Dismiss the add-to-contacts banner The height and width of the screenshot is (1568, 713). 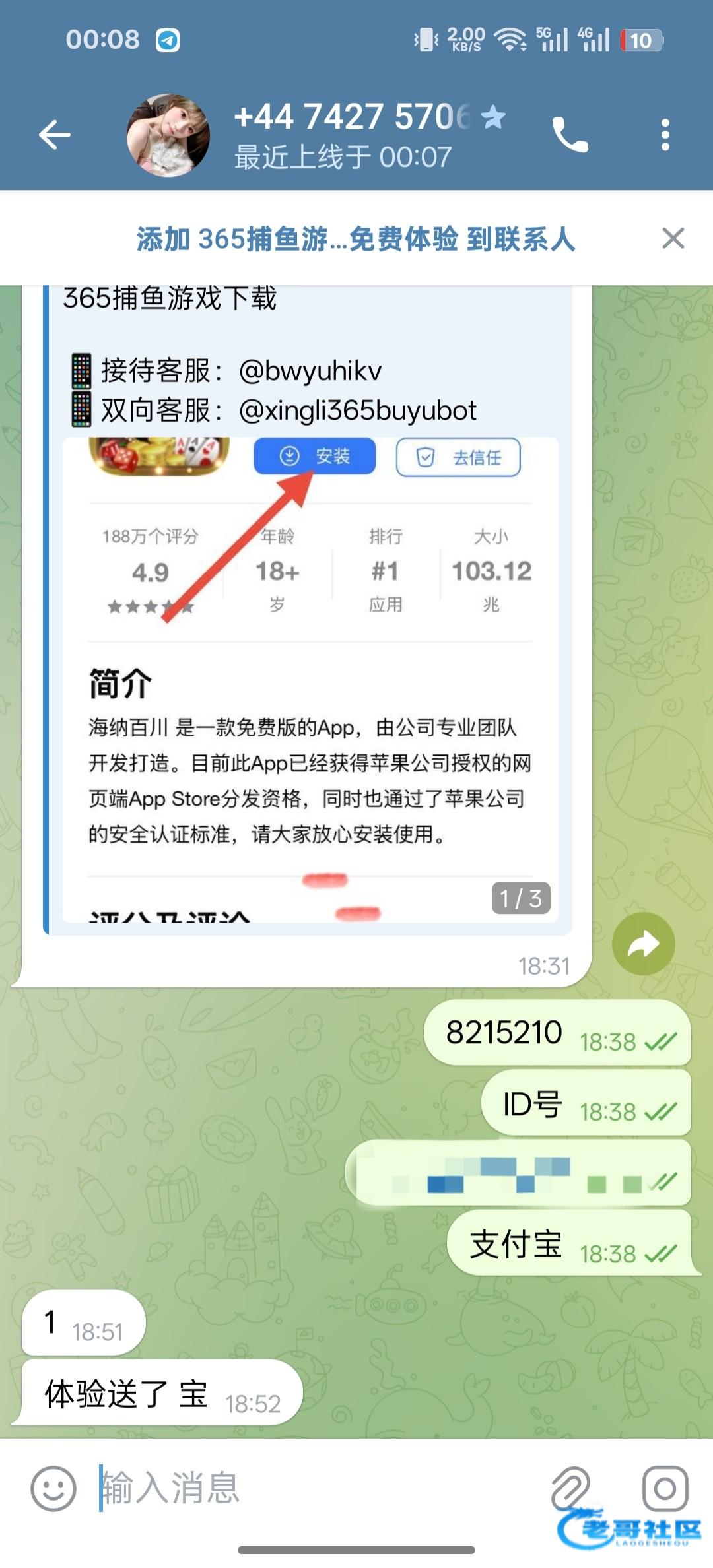(x=673, y=238)
